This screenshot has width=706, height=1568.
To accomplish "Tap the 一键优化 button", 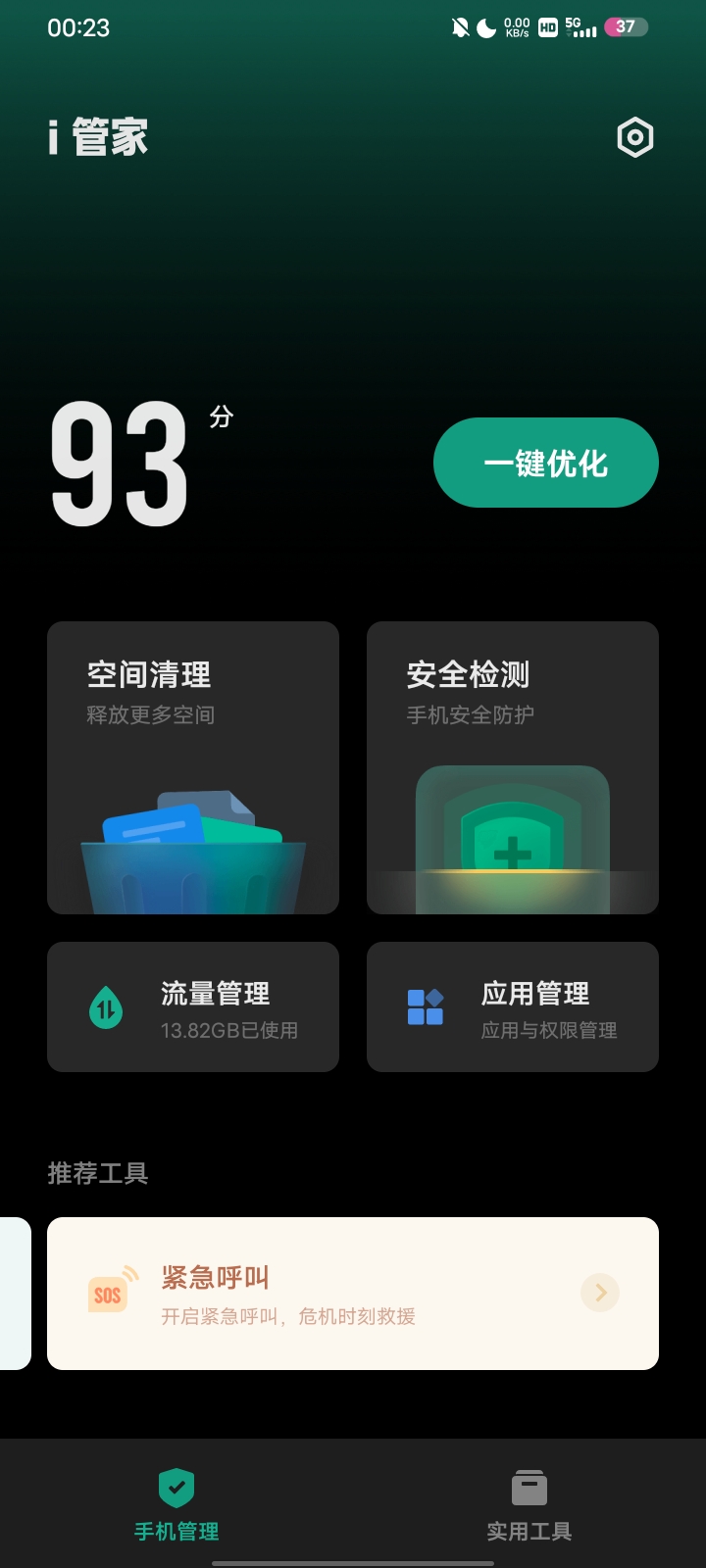I will click(x=545, y=463).
